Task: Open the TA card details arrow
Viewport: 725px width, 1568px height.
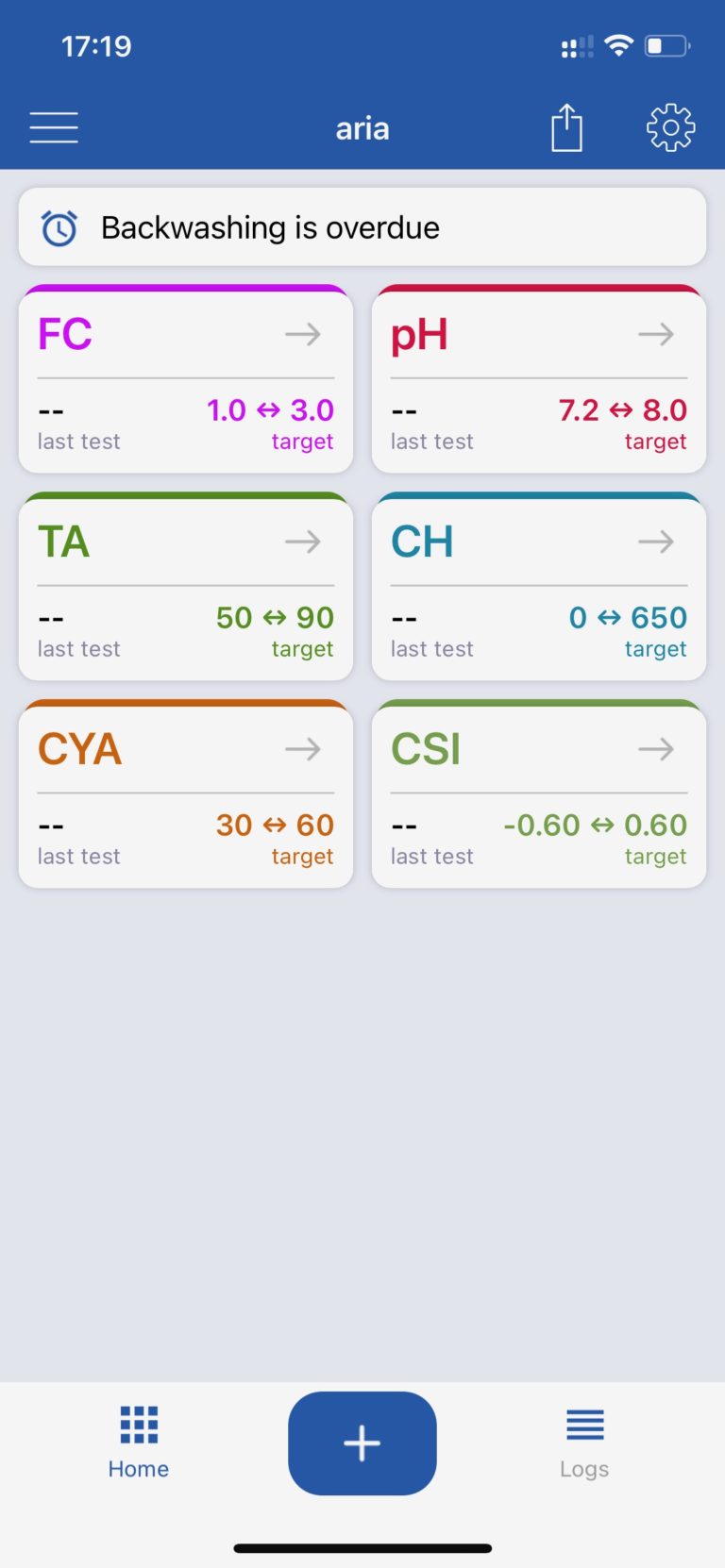Action: pyautogui.click(x=302, y=541)
